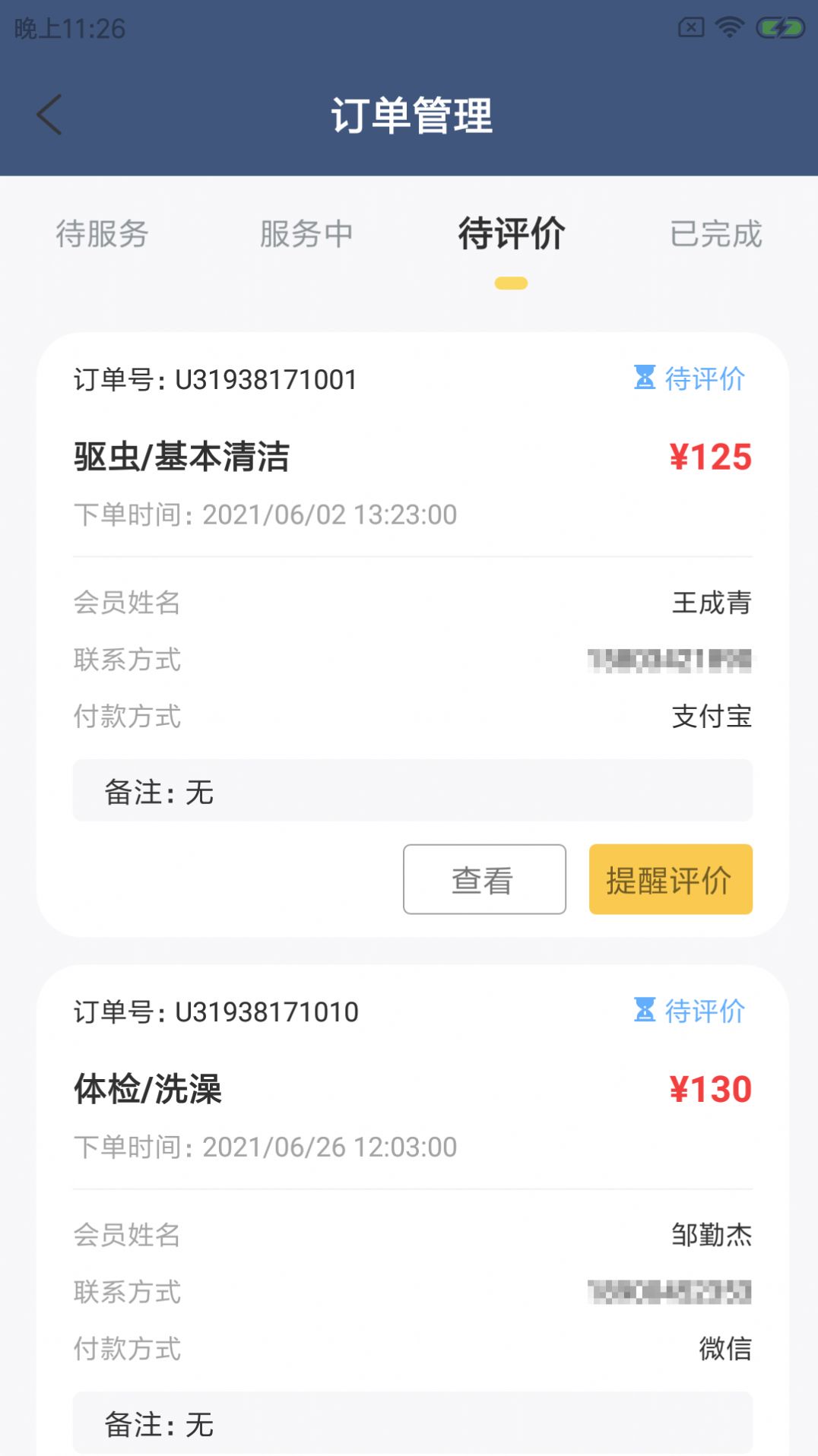Switch to the 服务中 tab
The width and height of the screenshot is (818, 1456).
tap(306, 235)
